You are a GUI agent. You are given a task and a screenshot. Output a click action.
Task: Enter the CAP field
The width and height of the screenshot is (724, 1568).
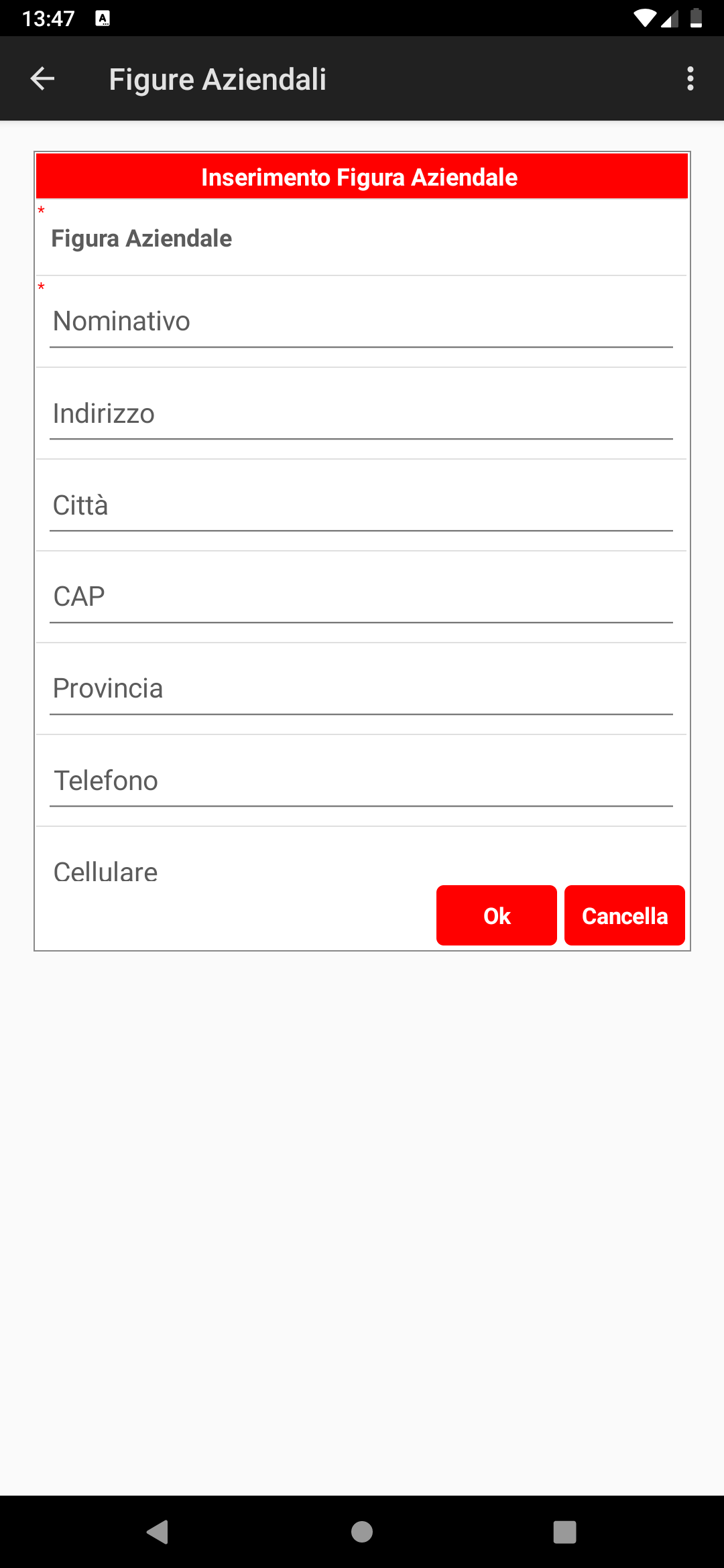tap(361, 597)
